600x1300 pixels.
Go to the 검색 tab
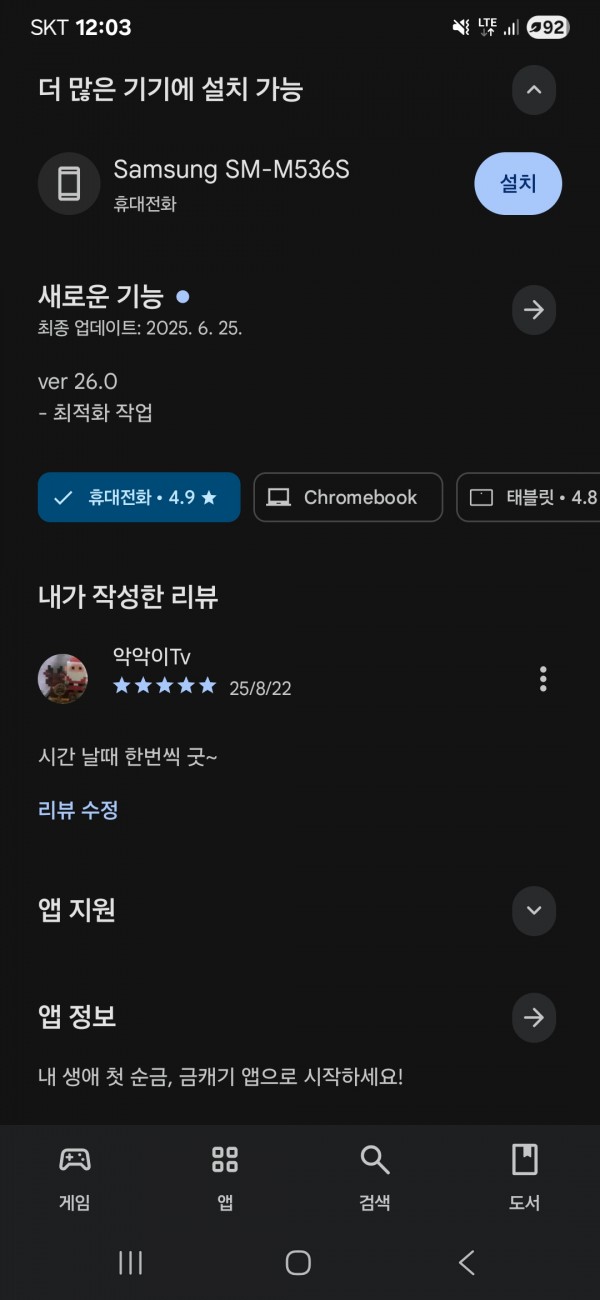tap(375, 1177)
